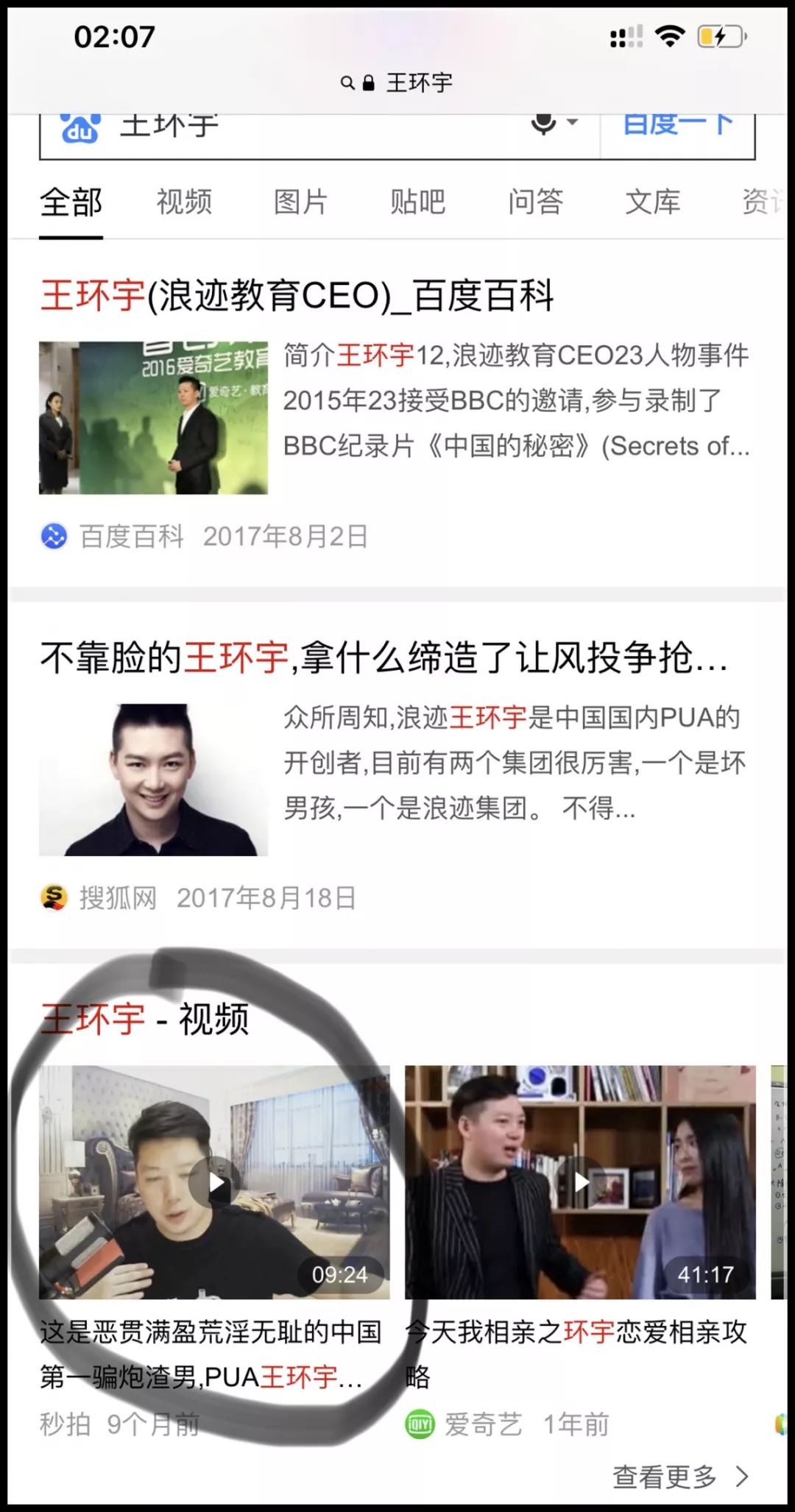Tap 查看更多 to see more videos

tap(679, 1476)
